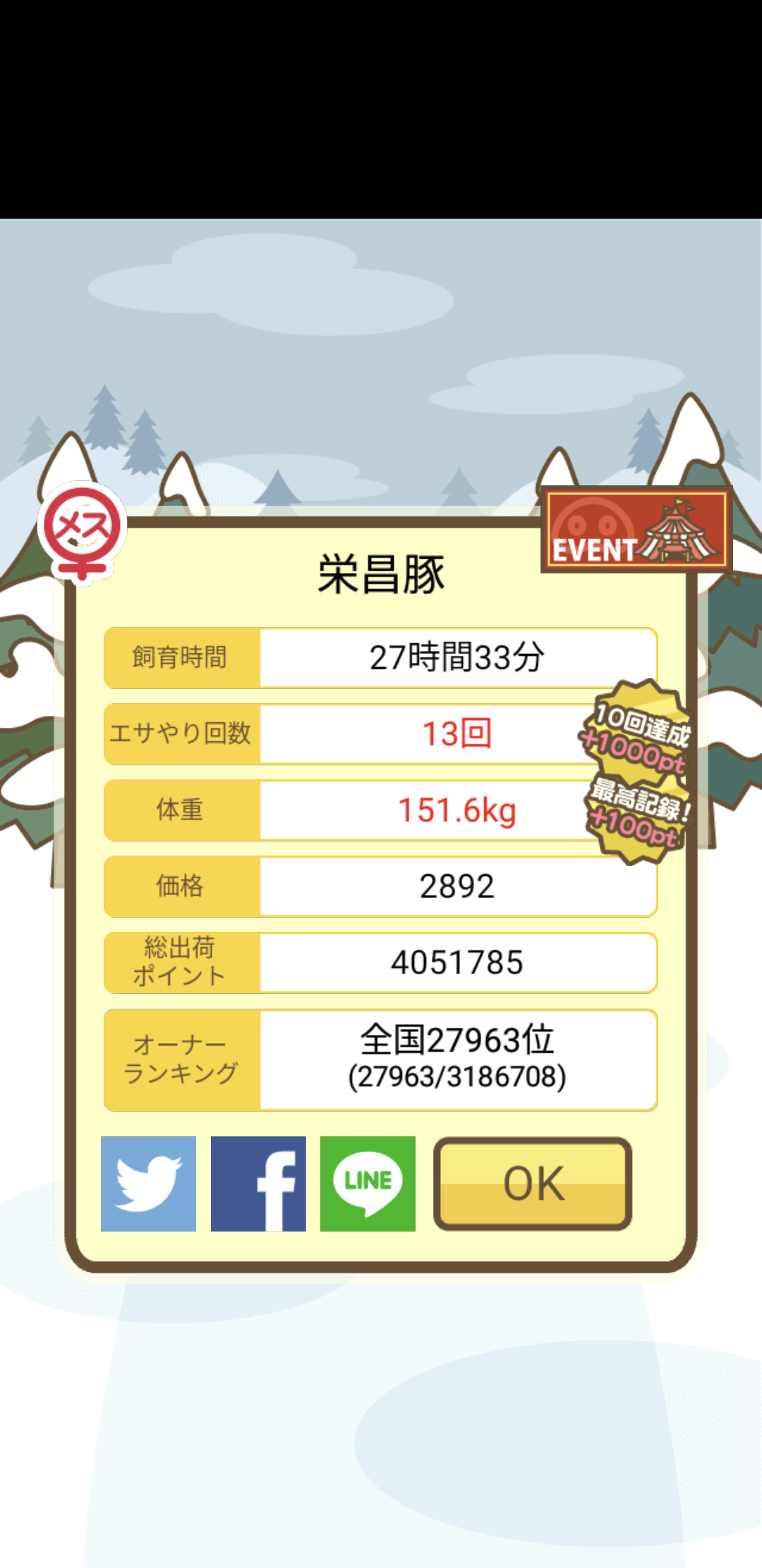The width and height of the screenshot is (762, 1568).
Task: Share the result on Facebook
Action: point(258,1184)
